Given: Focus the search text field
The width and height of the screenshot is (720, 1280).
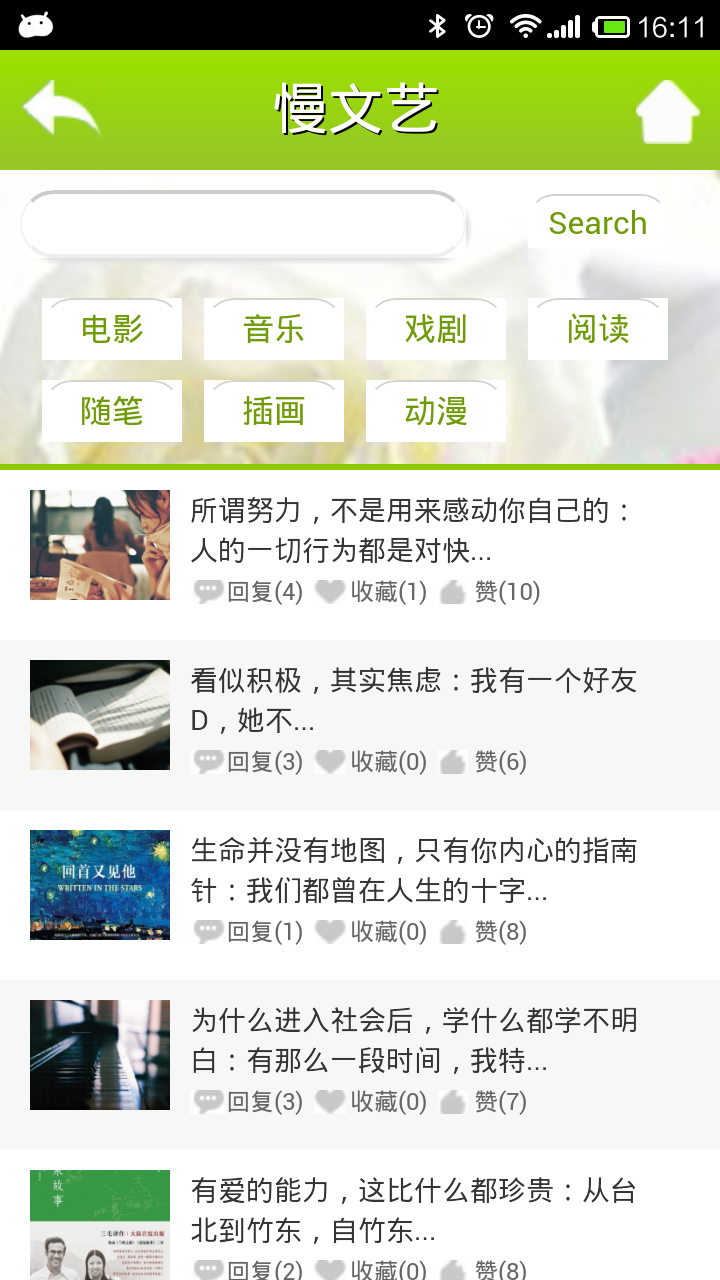Looking at the screenshot, I should click(x=243, y=224).
